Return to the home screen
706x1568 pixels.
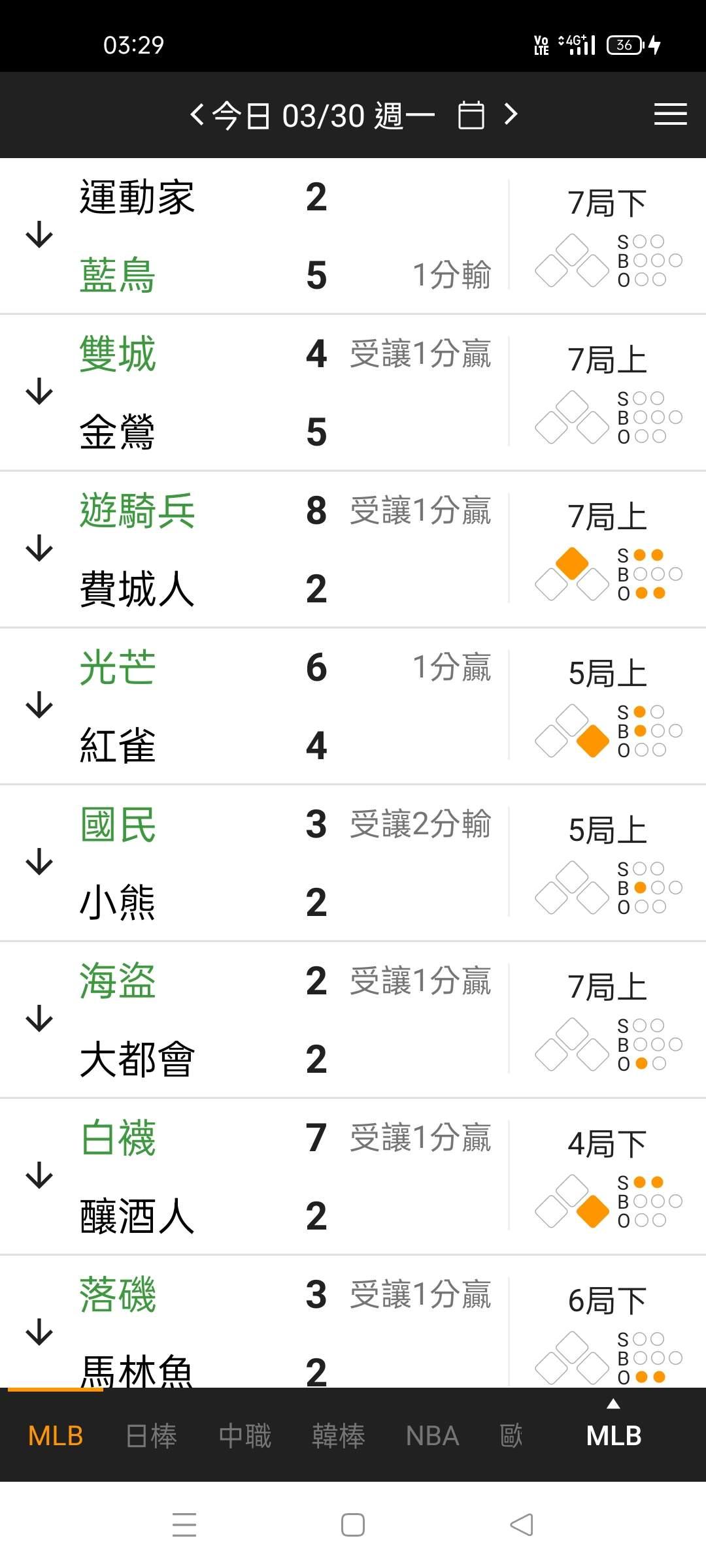(x=353, y=1525)
